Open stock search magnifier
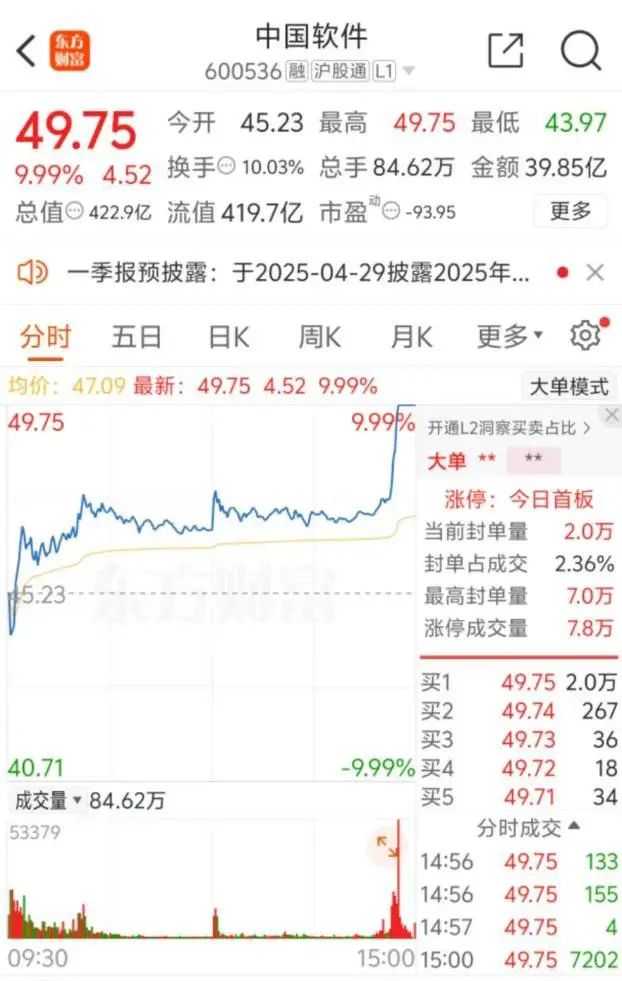This screenshot has height=981, width=622. pyautogui.click(x=580, y=50)
